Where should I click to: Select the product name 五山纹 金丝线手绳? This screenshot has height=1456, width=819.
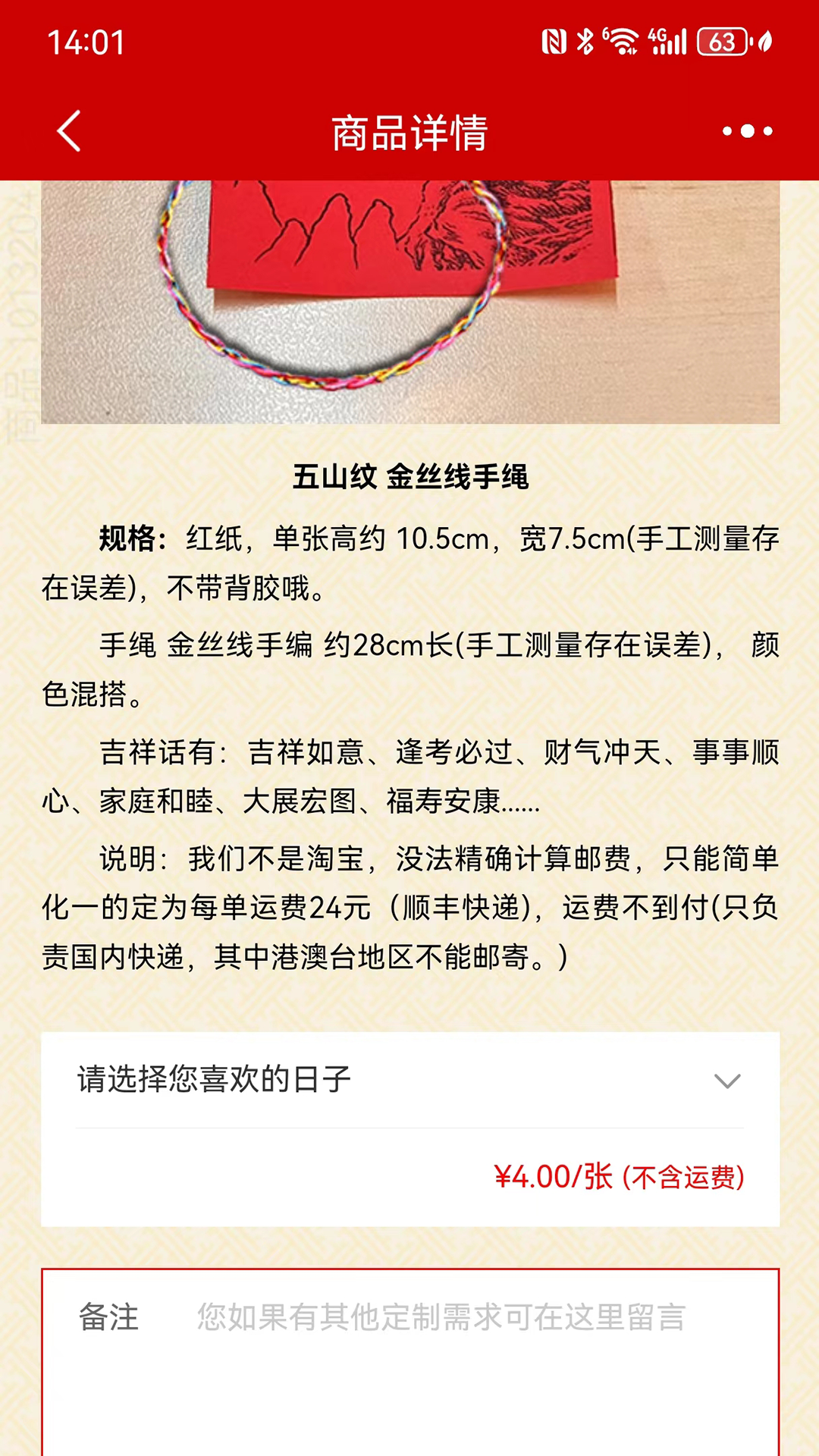(409, 479)
